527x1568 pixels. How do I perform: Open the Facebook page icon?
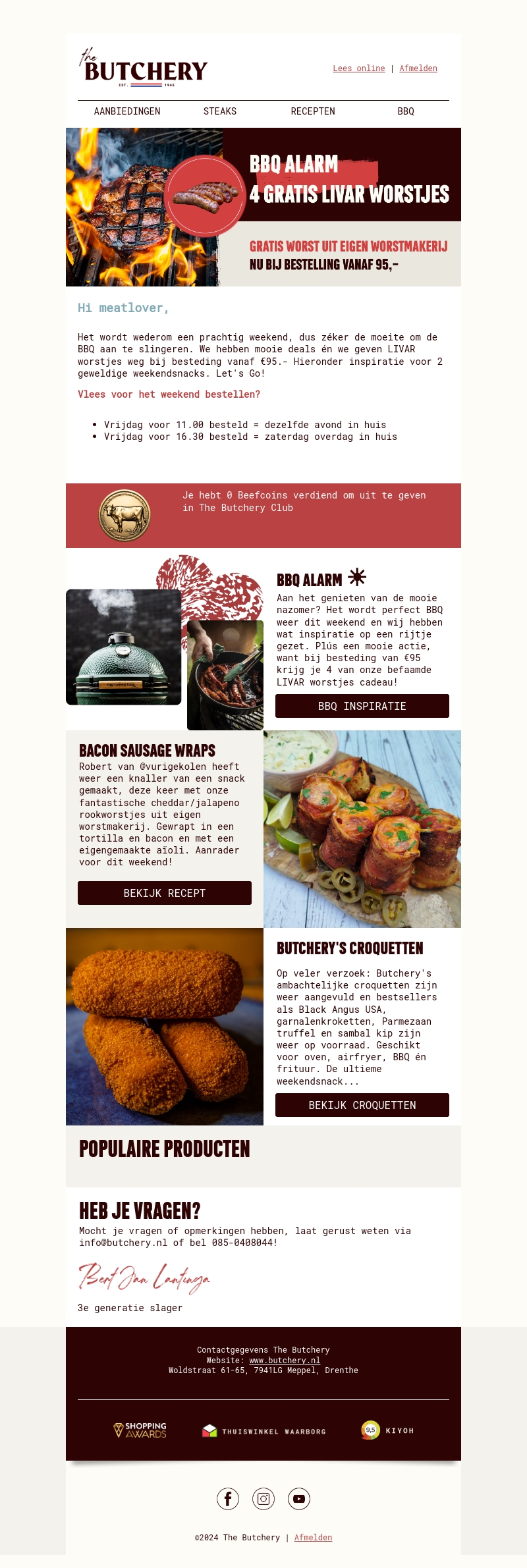coord(228,1499)
